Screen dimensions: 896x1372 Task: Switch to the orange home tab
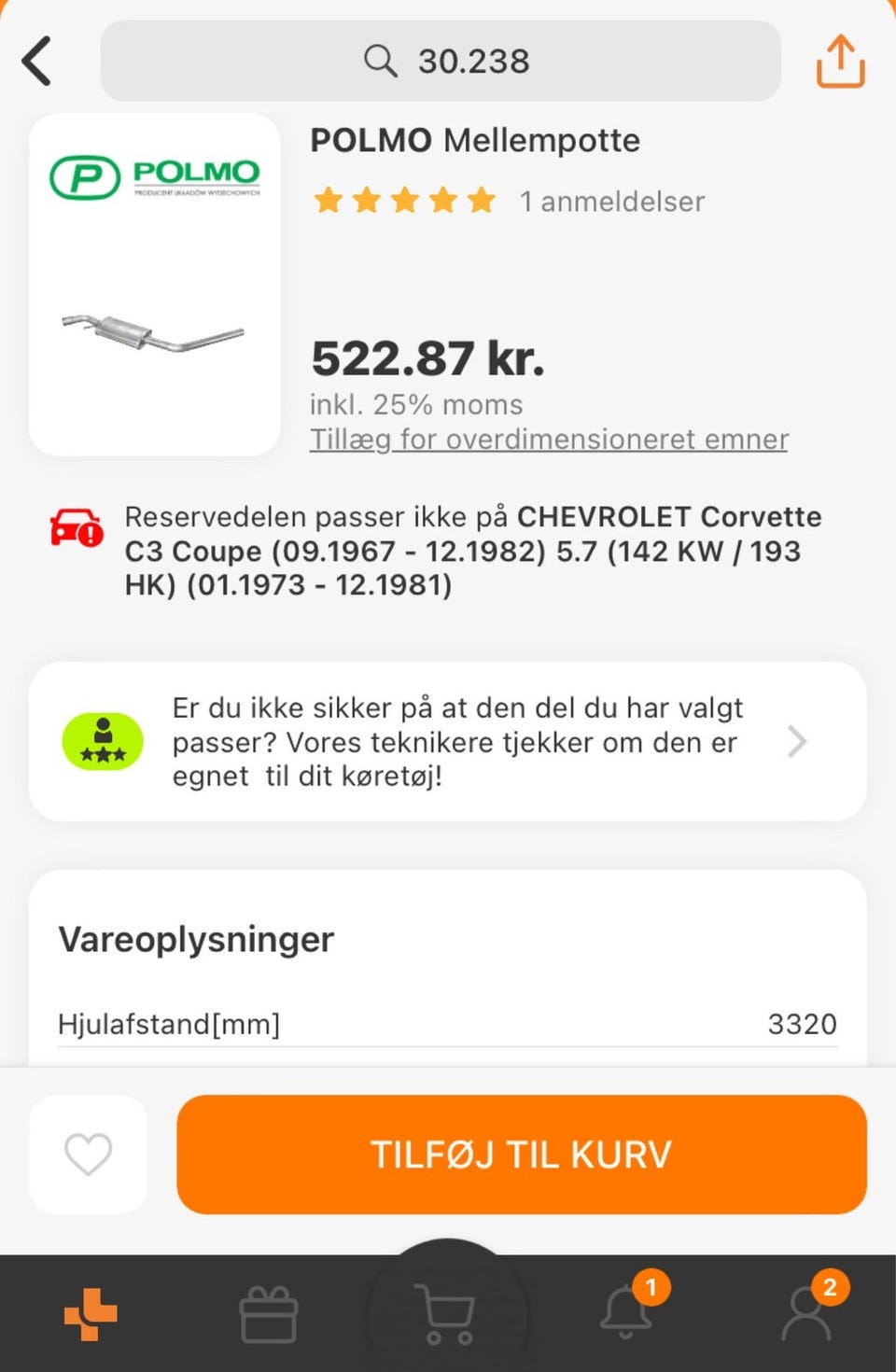point(91,1314)
